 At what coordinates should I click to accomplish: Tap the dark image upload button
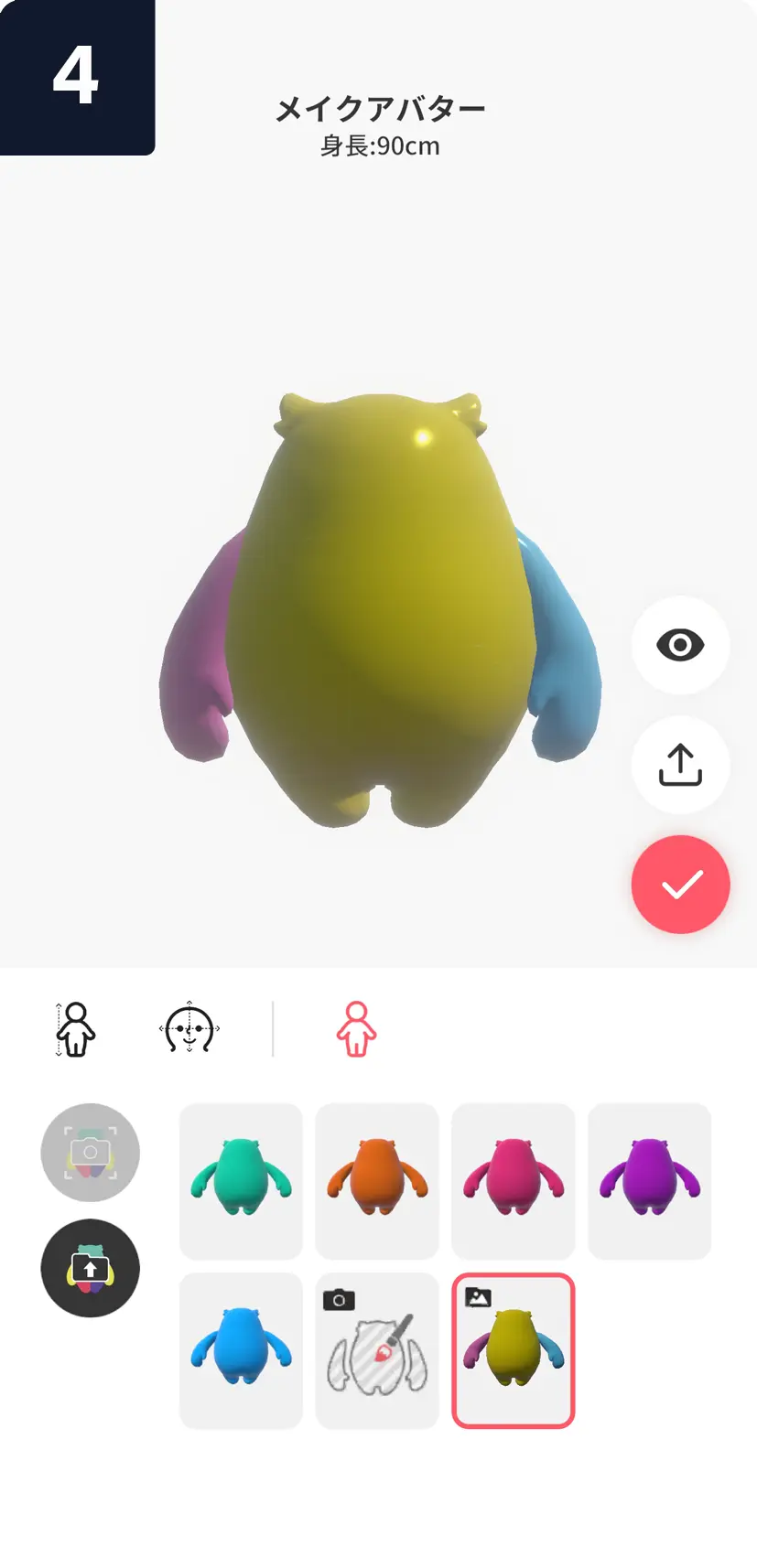[90, 1268]
